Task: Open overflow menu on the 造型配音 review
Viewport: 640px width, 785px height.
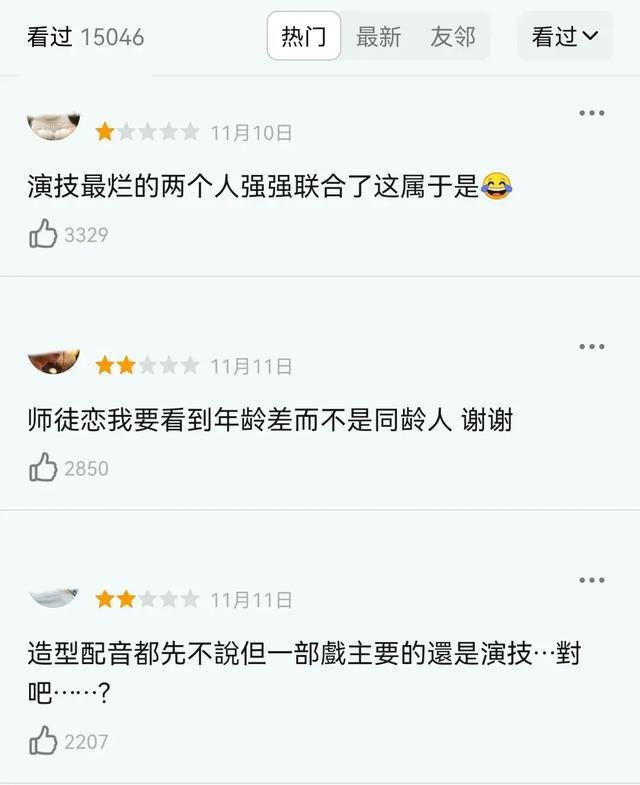Action: click(x=592, y=580)
